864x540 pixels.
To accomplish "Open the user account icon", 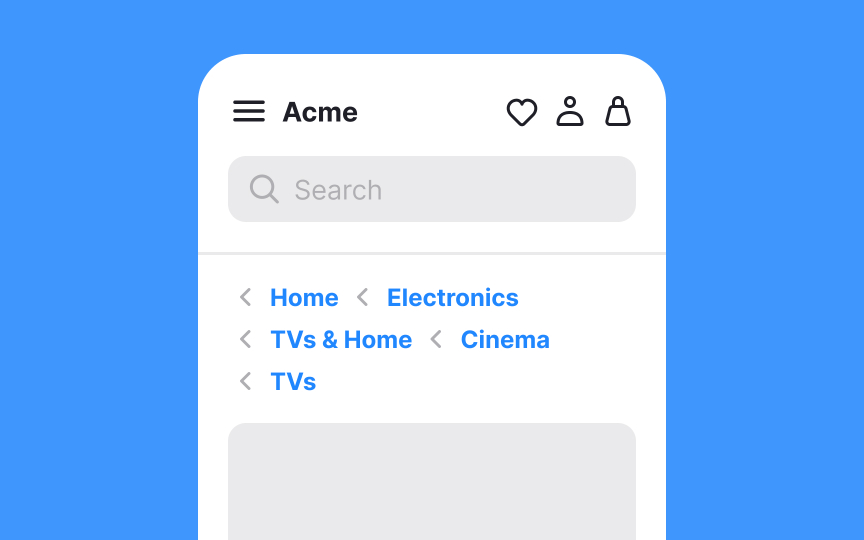I will pos(570,111).
